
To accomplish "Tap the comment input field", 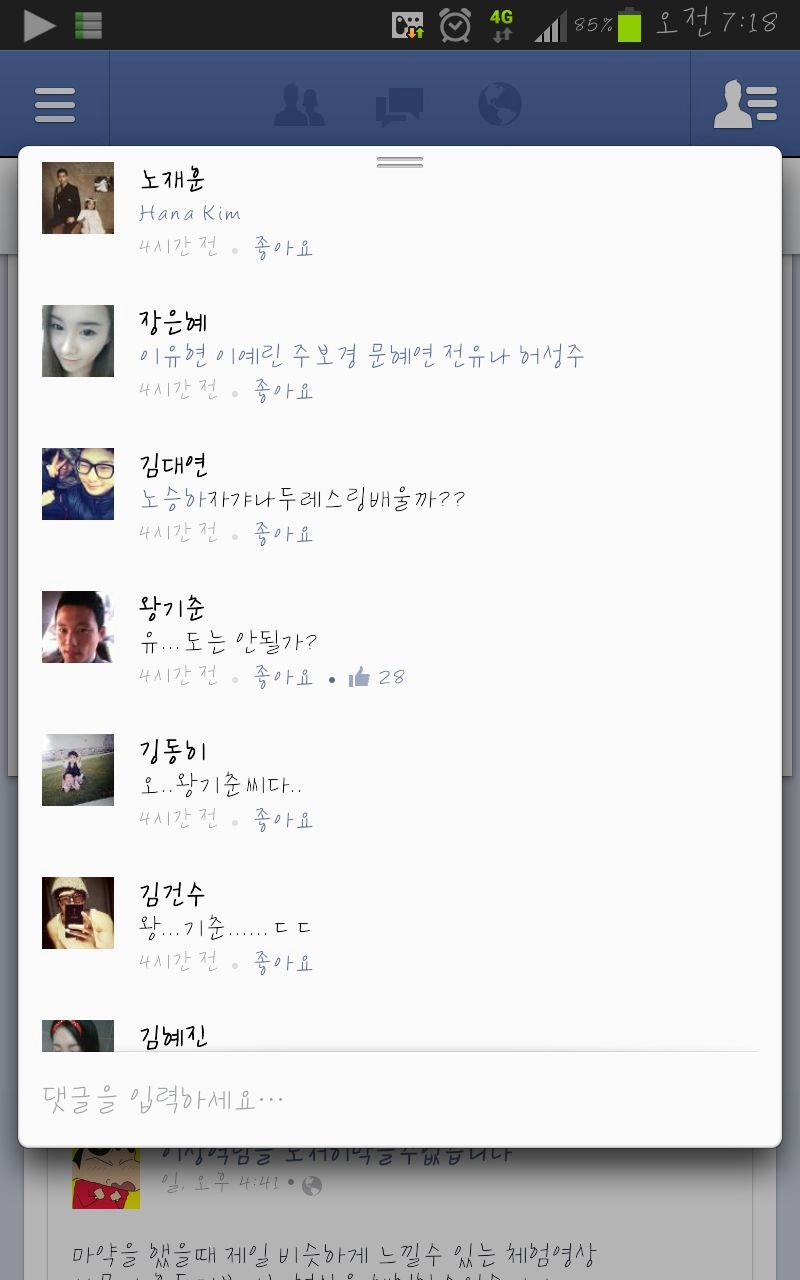I will [400, 1100].
